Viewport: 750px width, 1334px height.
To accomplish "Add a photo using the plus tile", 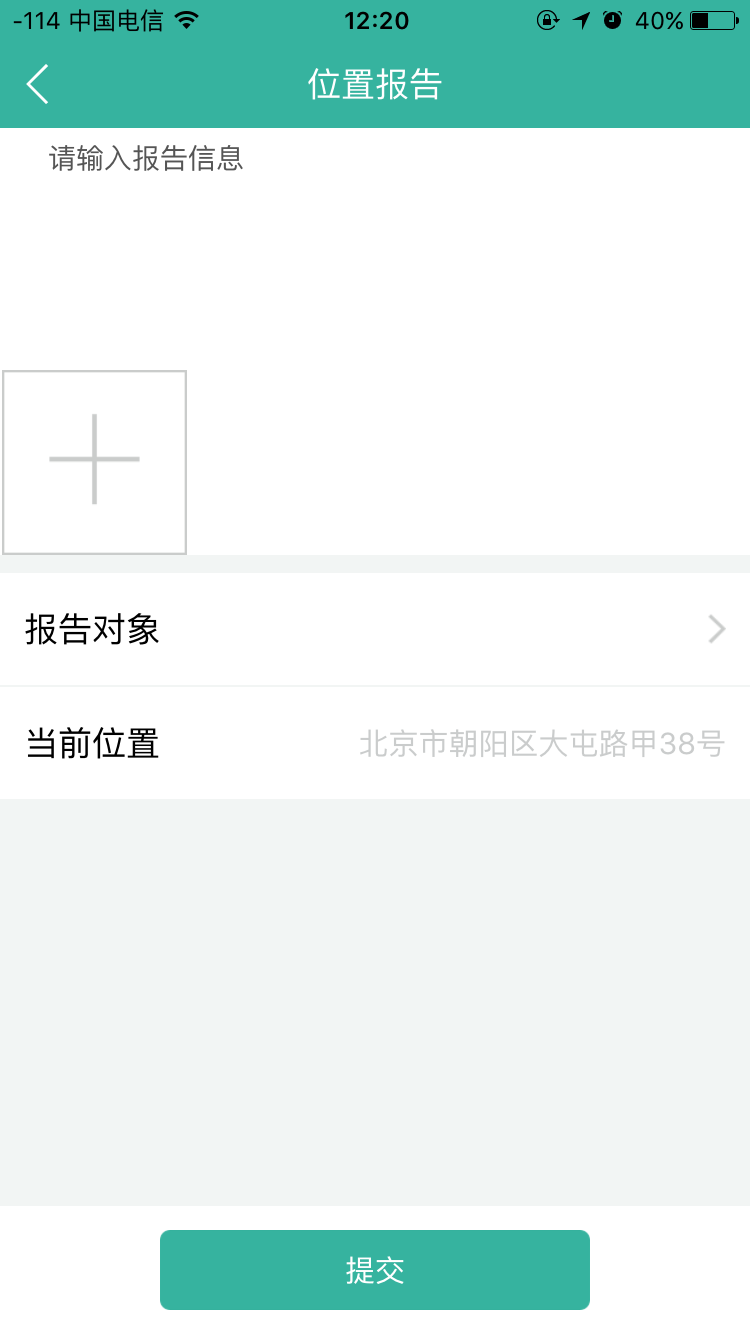I will click(x=95, y=461).
